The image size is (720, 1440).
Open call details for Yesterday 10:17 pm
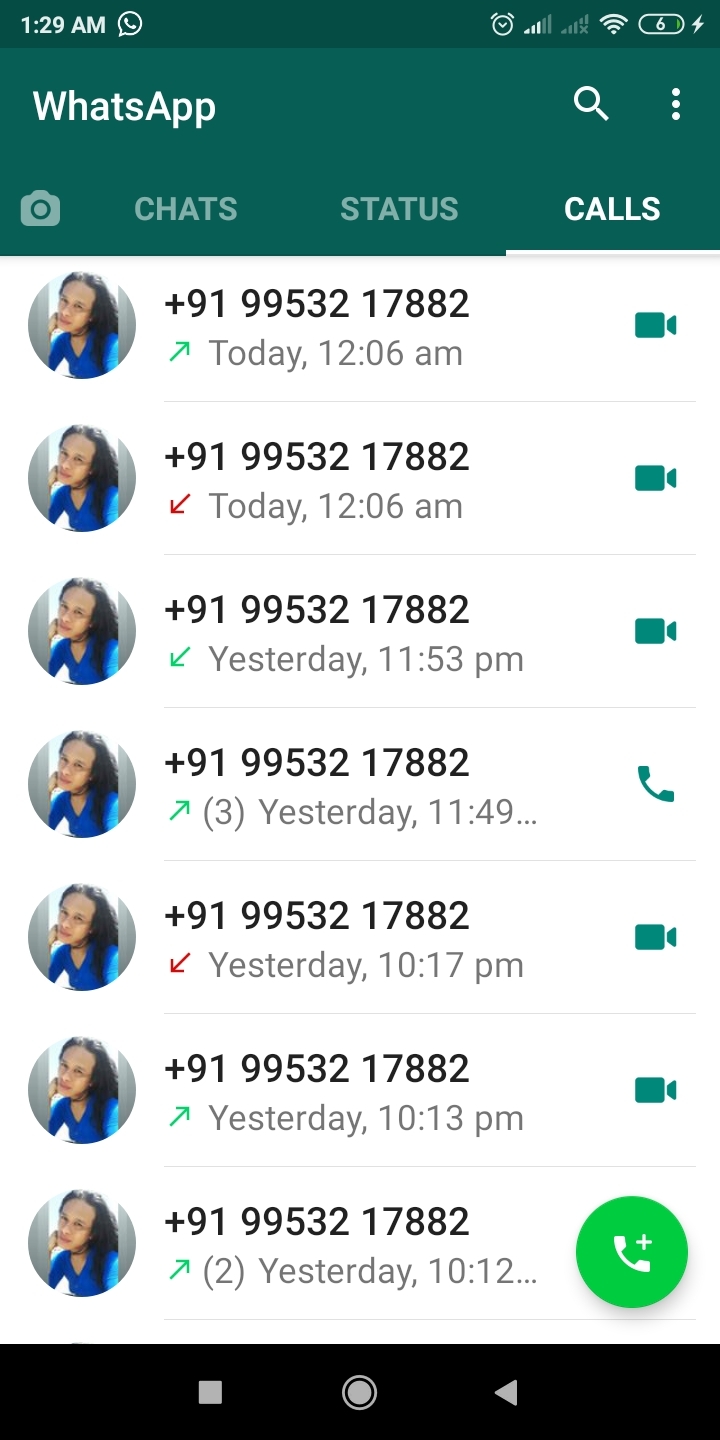coord(380,938)
